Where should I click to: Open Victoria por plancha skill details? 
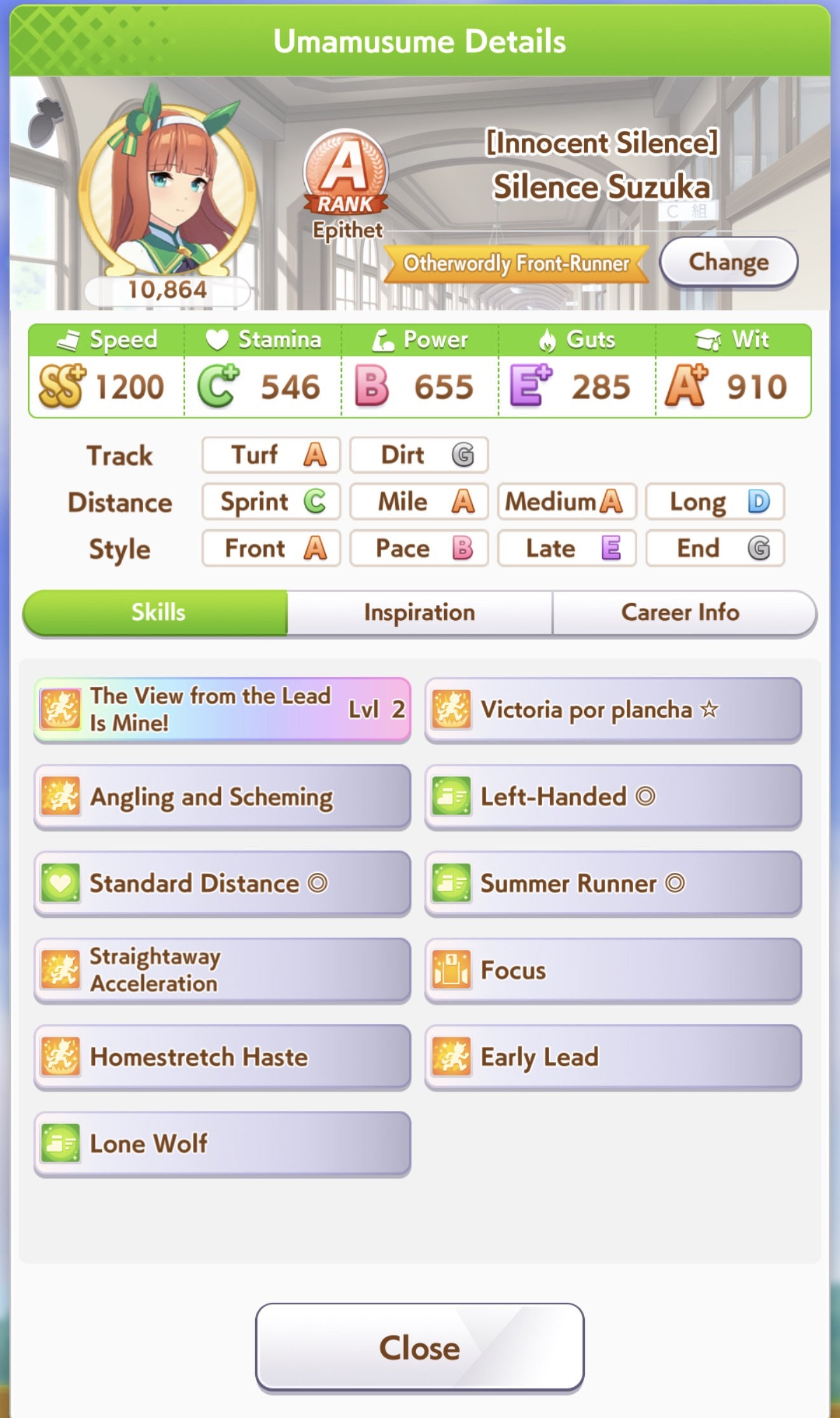coord(613,709)
